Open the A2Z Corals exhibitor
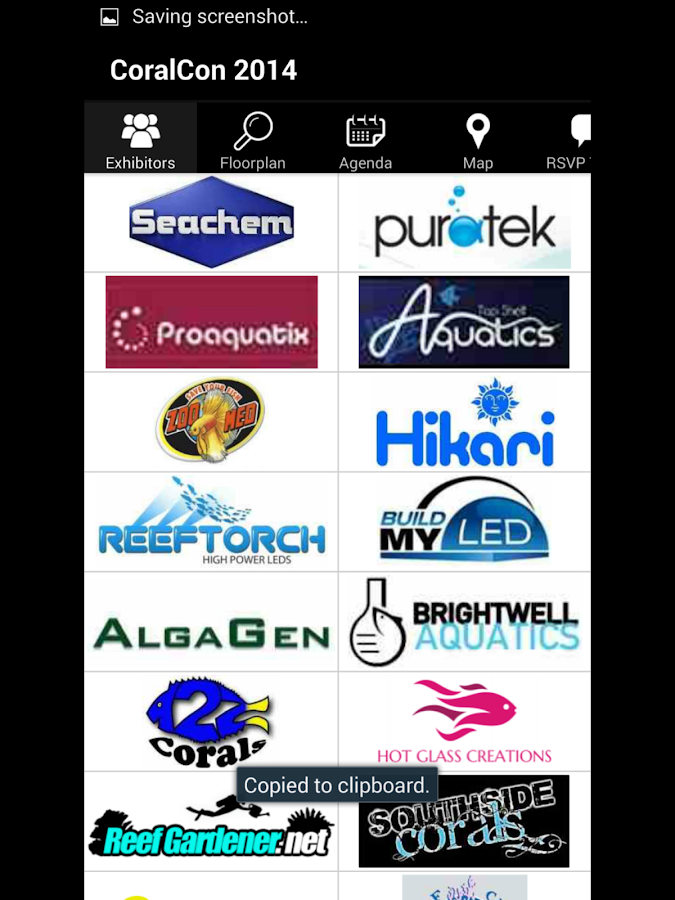The image size is (675, 900). point(211,721)
